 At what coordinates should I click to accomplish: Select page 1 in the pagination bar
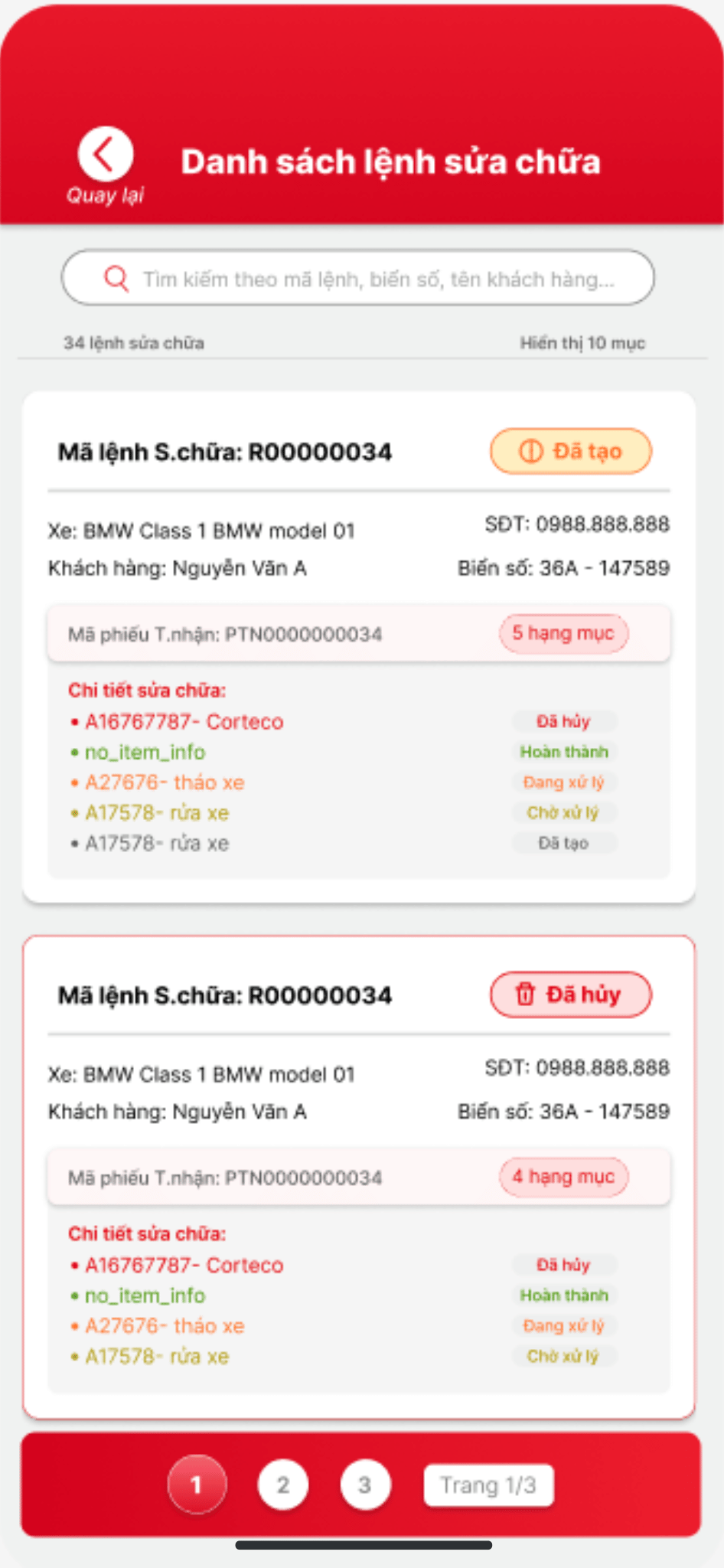[x=197, y=1485]
